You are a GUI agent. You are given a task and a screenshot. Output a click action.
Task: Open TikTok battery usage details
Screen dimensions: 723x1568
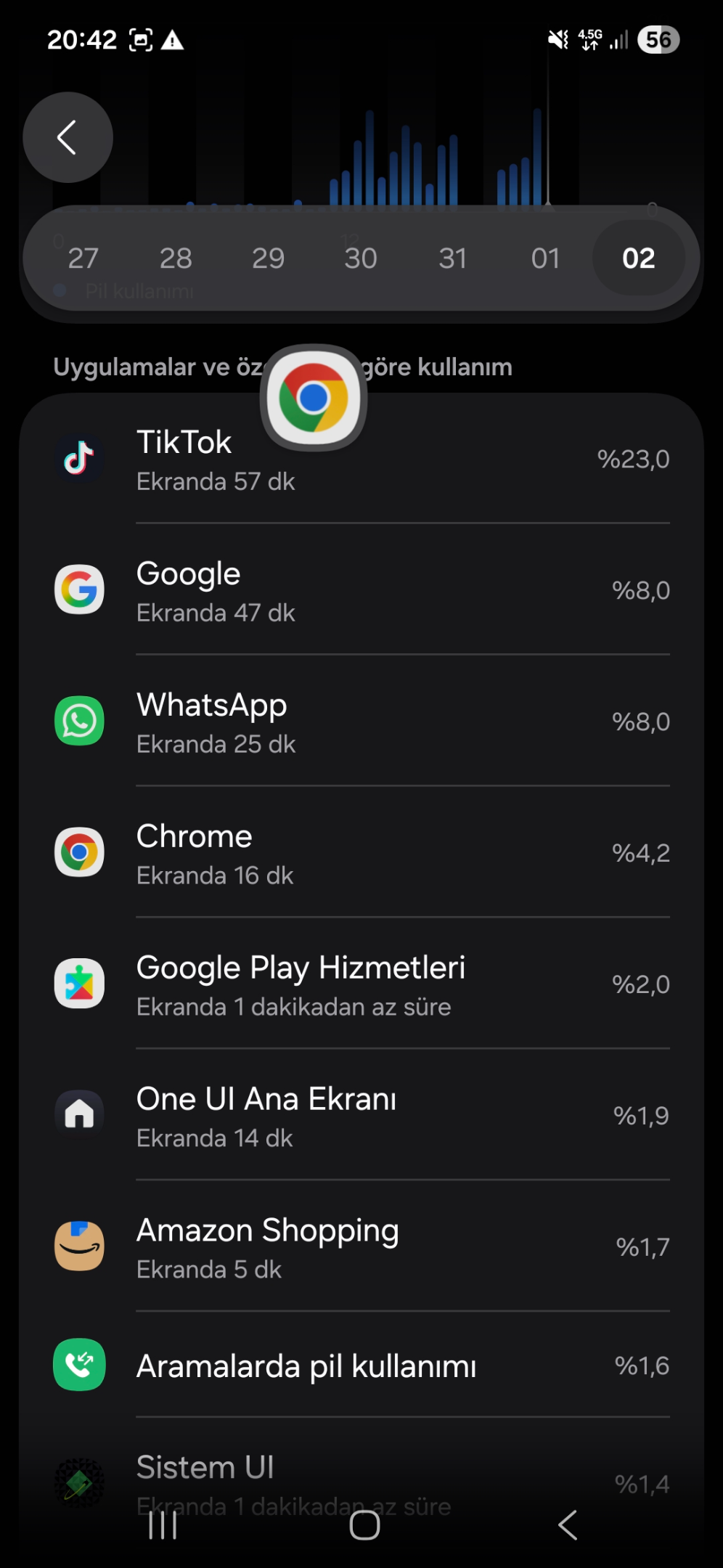pyautogui.click(x=361, y=459)
